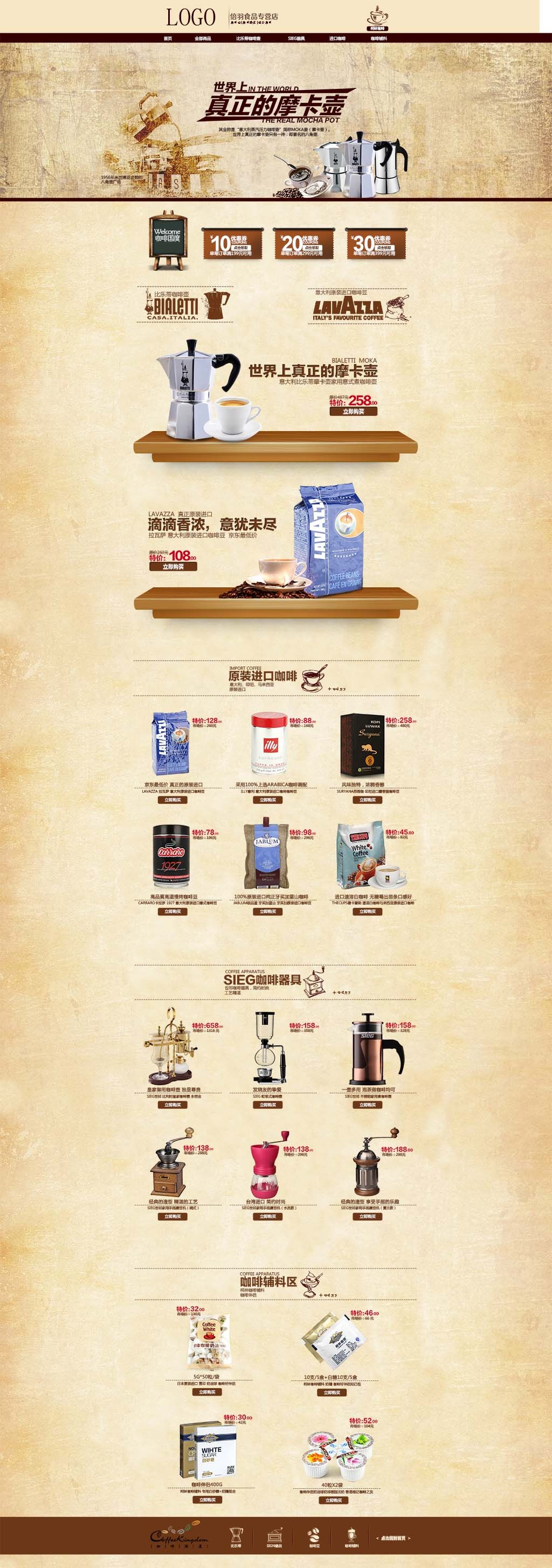This screenshot has height=1568, width=552.
Task: Claim the ¥30 coupon
Action: point(383,248)
